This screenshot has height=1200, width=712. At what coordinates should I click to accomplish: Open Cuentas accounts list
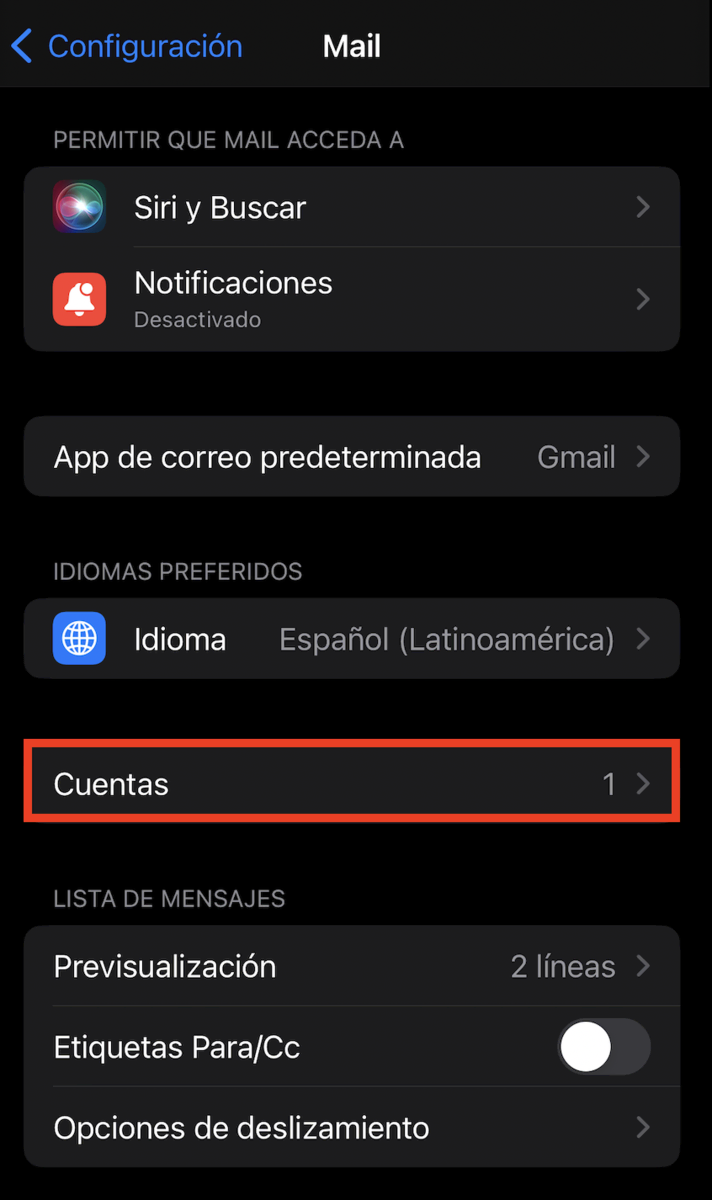(351, 783)
